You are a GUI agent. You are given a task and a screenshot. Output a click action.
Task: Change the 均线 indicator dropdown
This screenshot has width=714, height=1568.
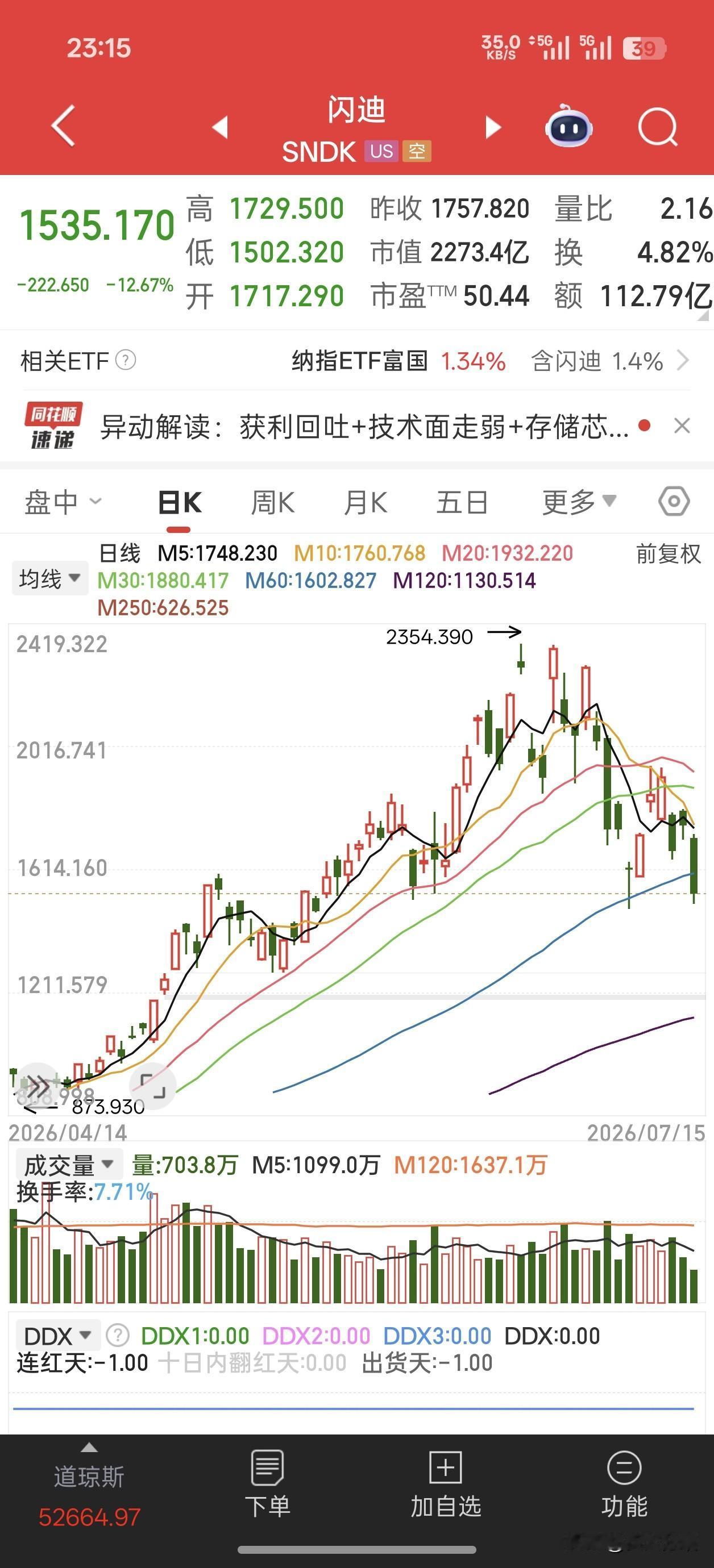(50, 578)
